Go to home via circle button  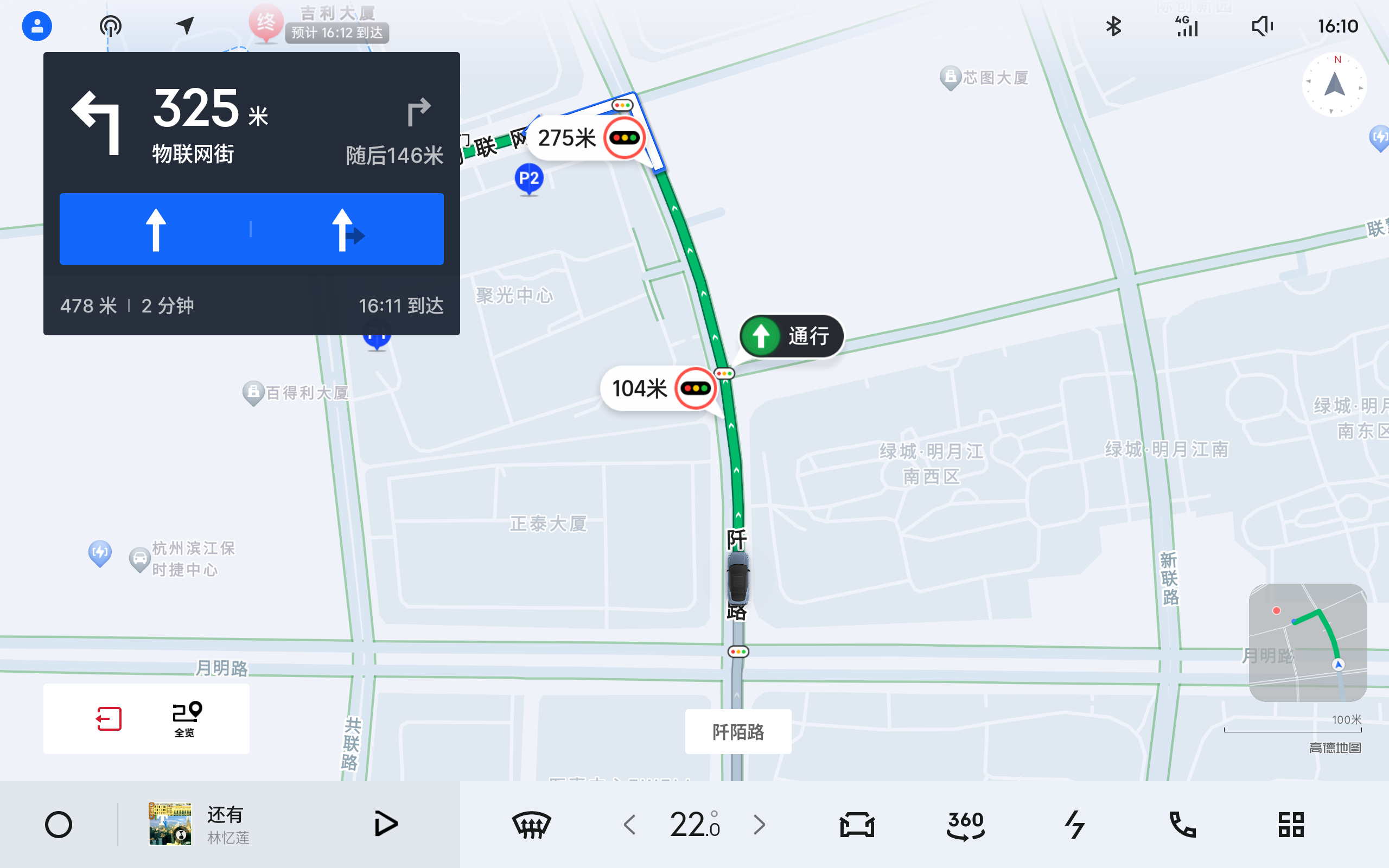tap(59, 825)
